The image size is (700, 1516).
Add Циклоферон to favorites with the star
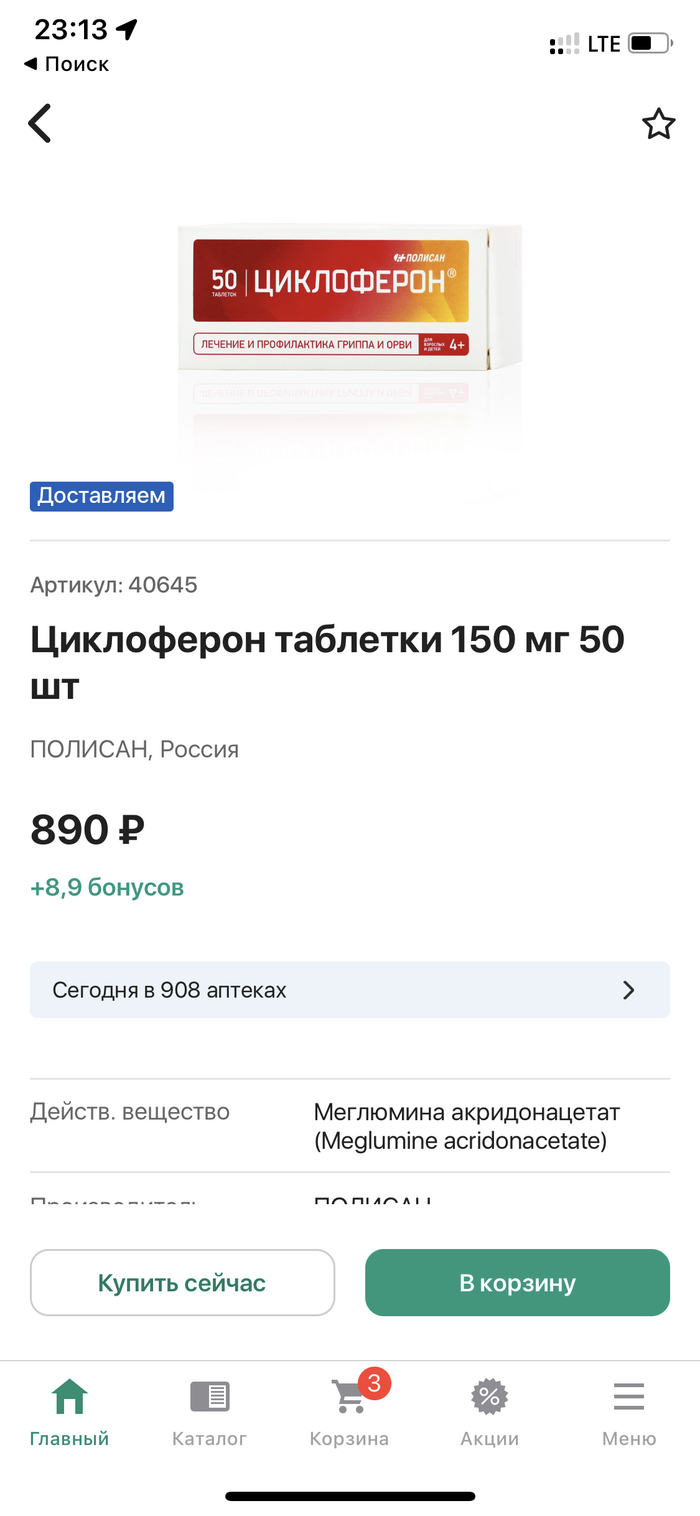(x=658, y=125)
